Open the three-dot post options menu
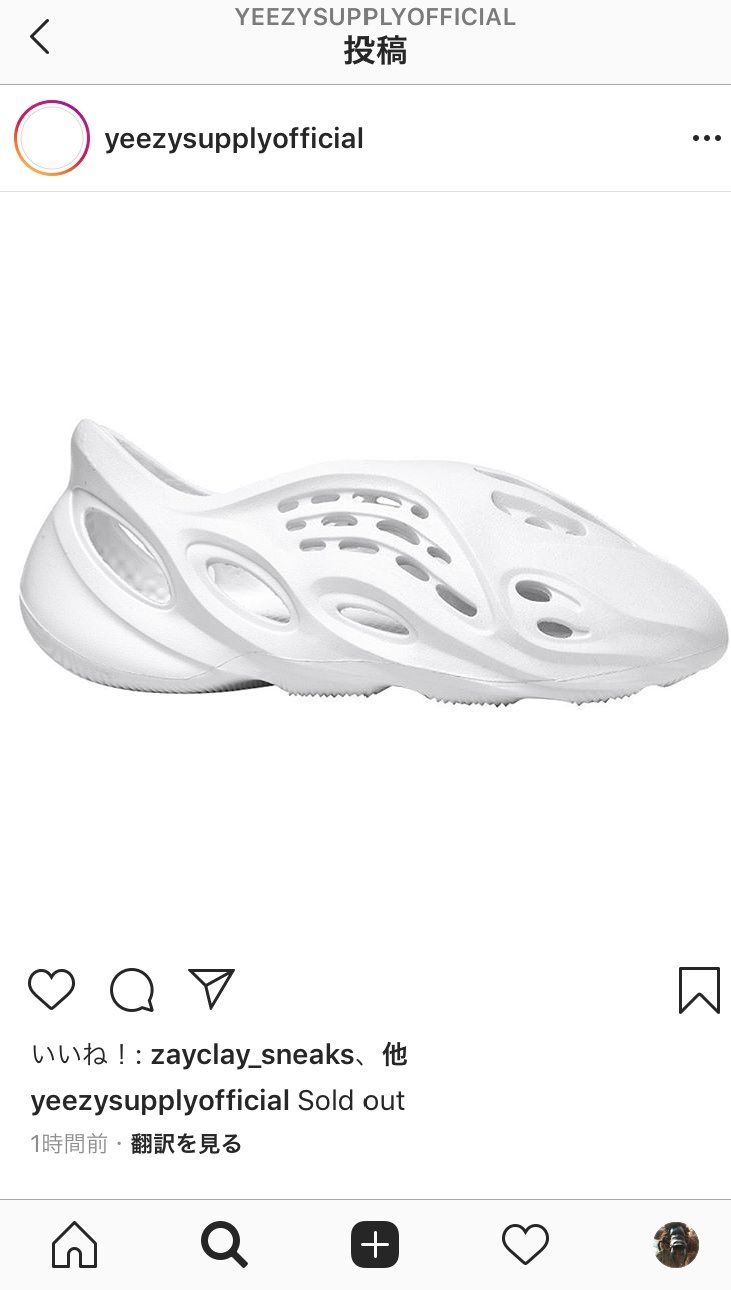 (x=706, y=139)
